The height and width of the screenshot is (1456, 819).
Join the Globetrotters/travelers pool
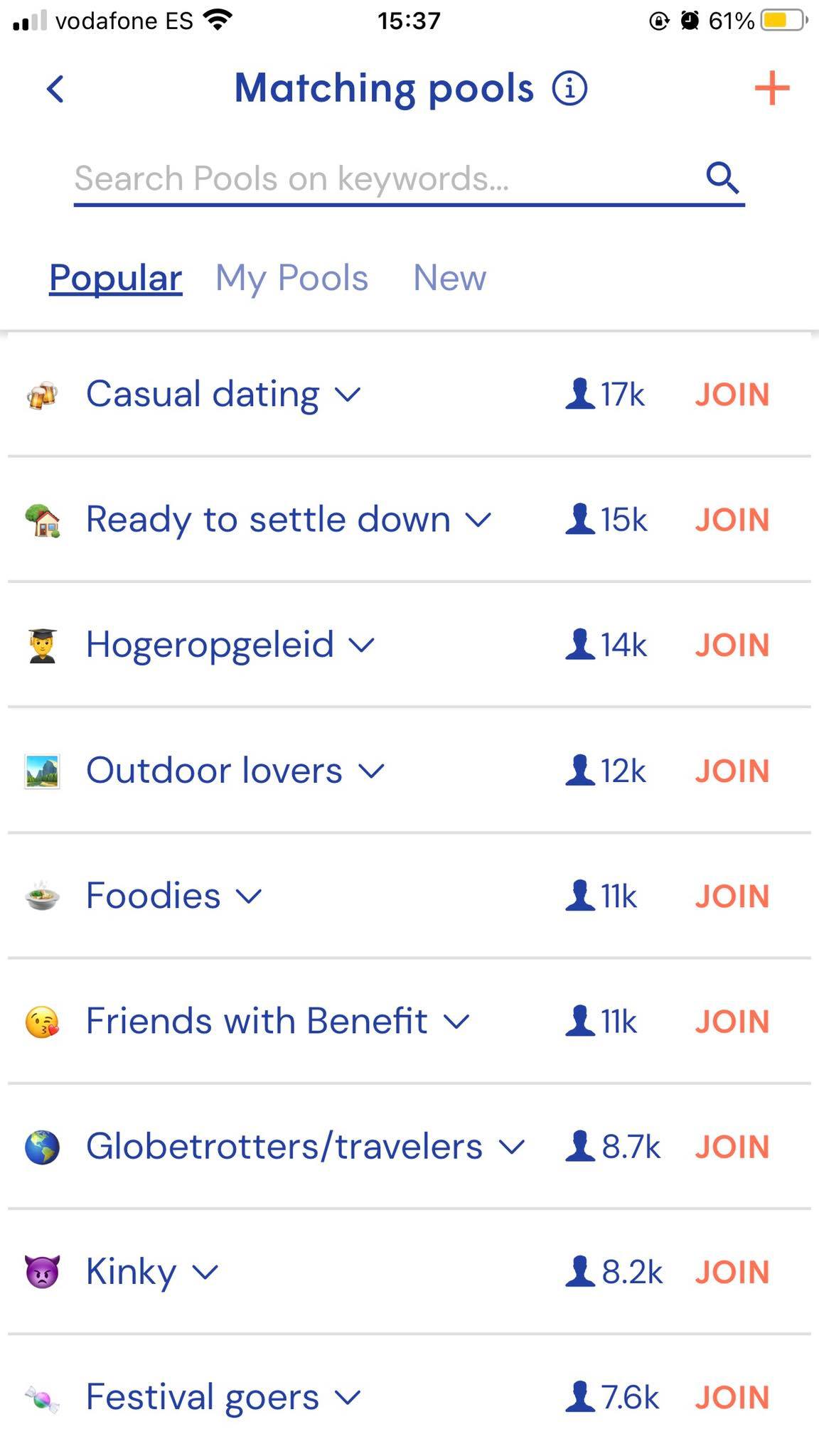(732, 1147)
